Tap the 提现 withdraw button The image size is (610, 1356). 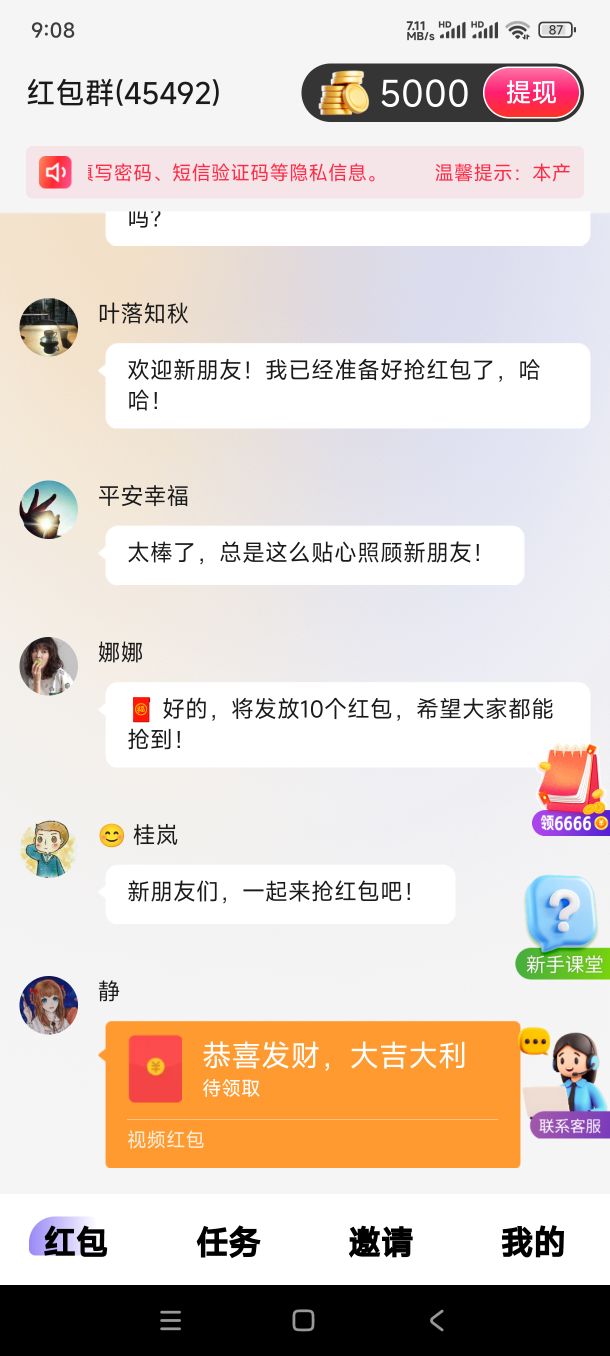(531, 93)
